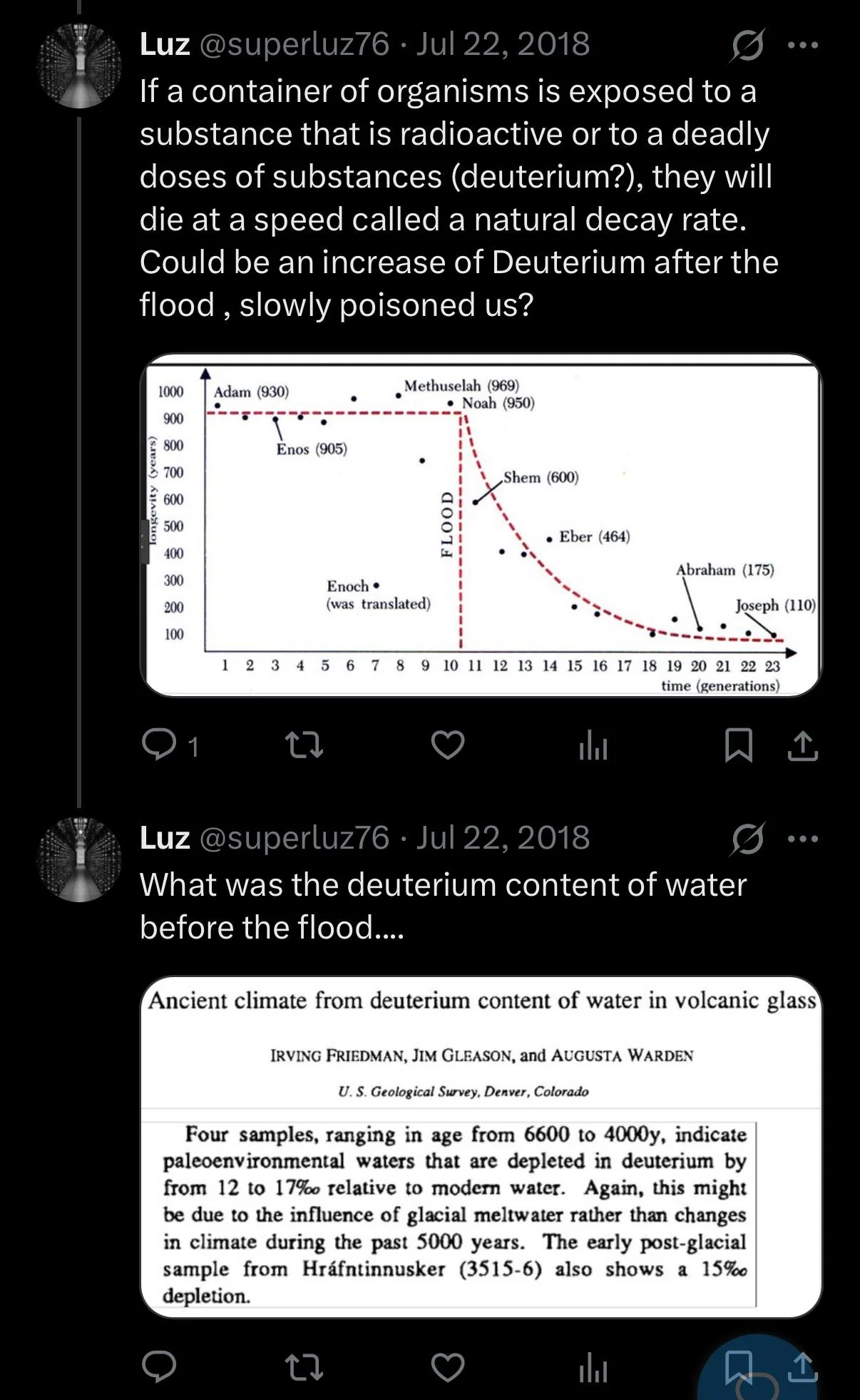The height and width of the screenshot is (1400, 860).
Task: Share the deuterium content of water tweet
Action: pyautogui.click(x=802, y=1366)
